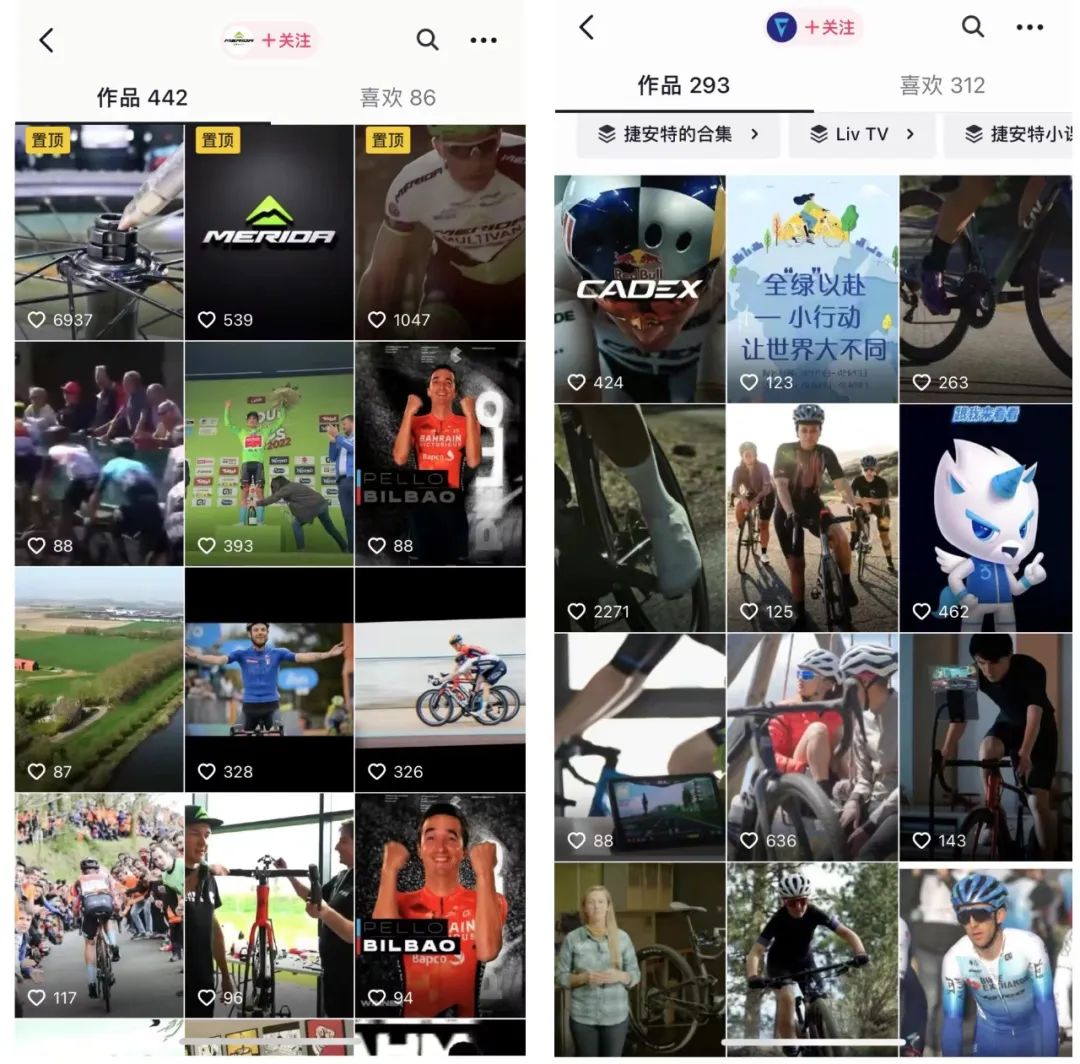Open the 捷安特的合集 collection
1080x1064 pixels.
pos(679,134)
